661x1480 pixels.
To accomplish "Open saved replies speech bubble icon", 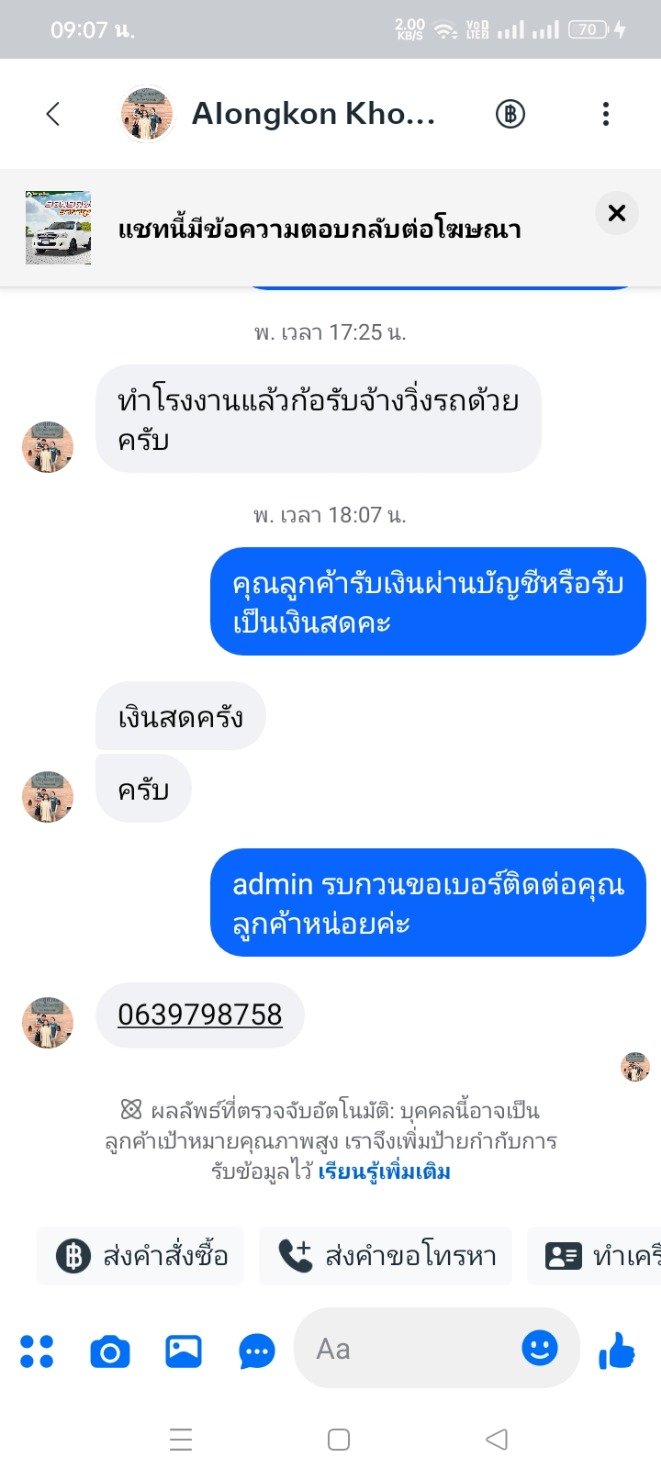I will pos(257,1352).
